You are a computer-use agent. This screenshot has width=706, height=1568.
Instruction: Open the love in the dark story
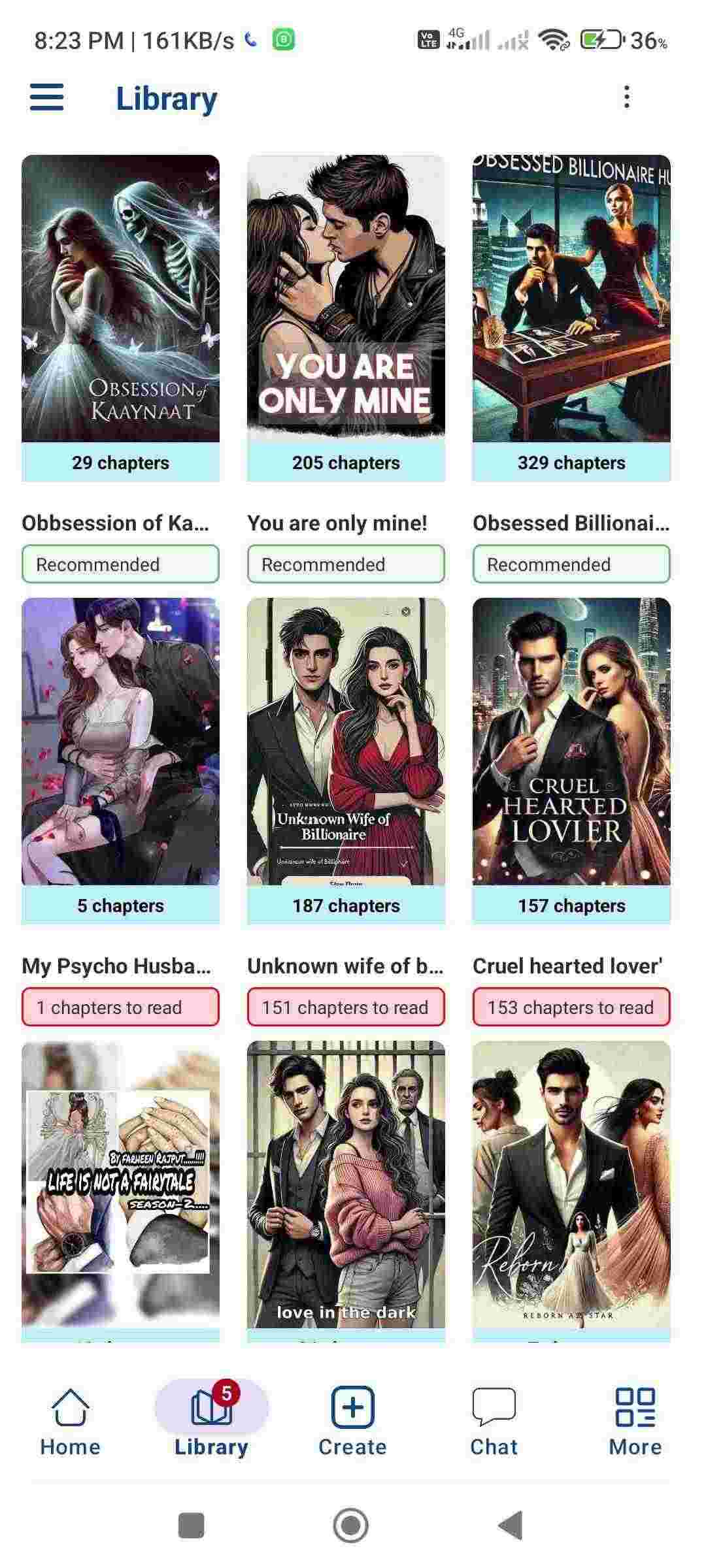[x=346, y=1184]
